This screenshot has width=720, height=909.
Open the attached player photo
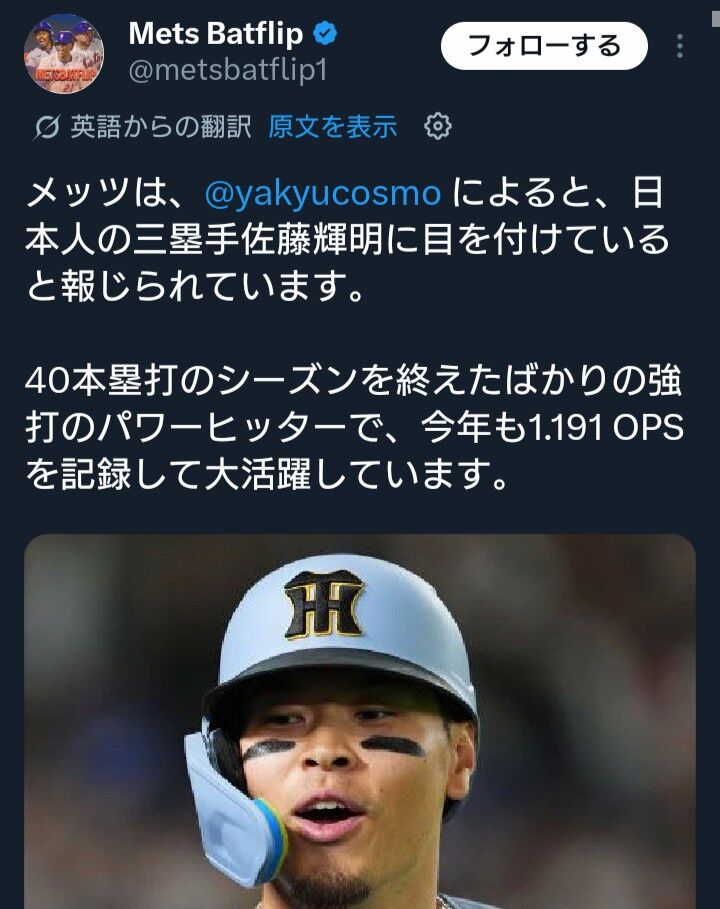tap(359, 721)
